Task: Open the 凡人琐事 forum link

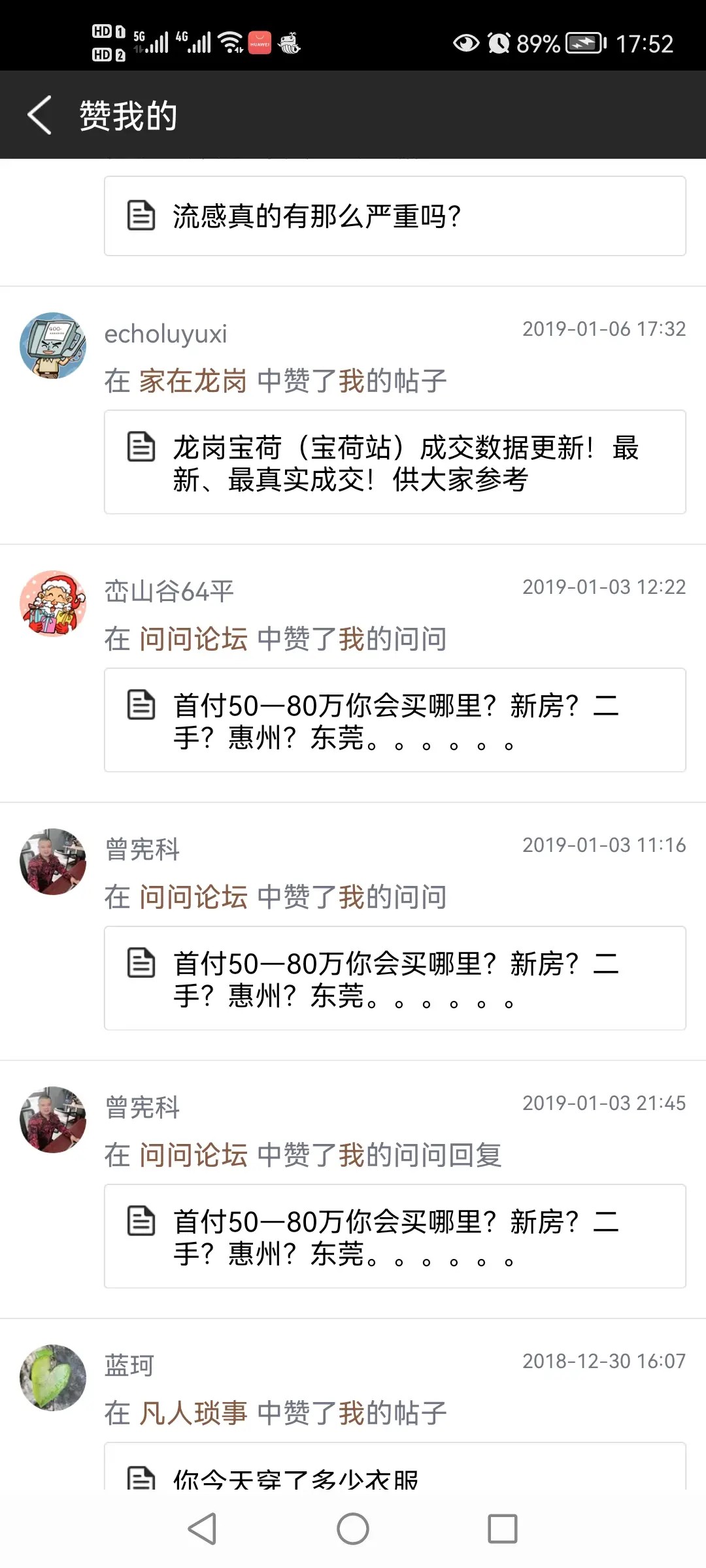Action: pos(193,1413)
